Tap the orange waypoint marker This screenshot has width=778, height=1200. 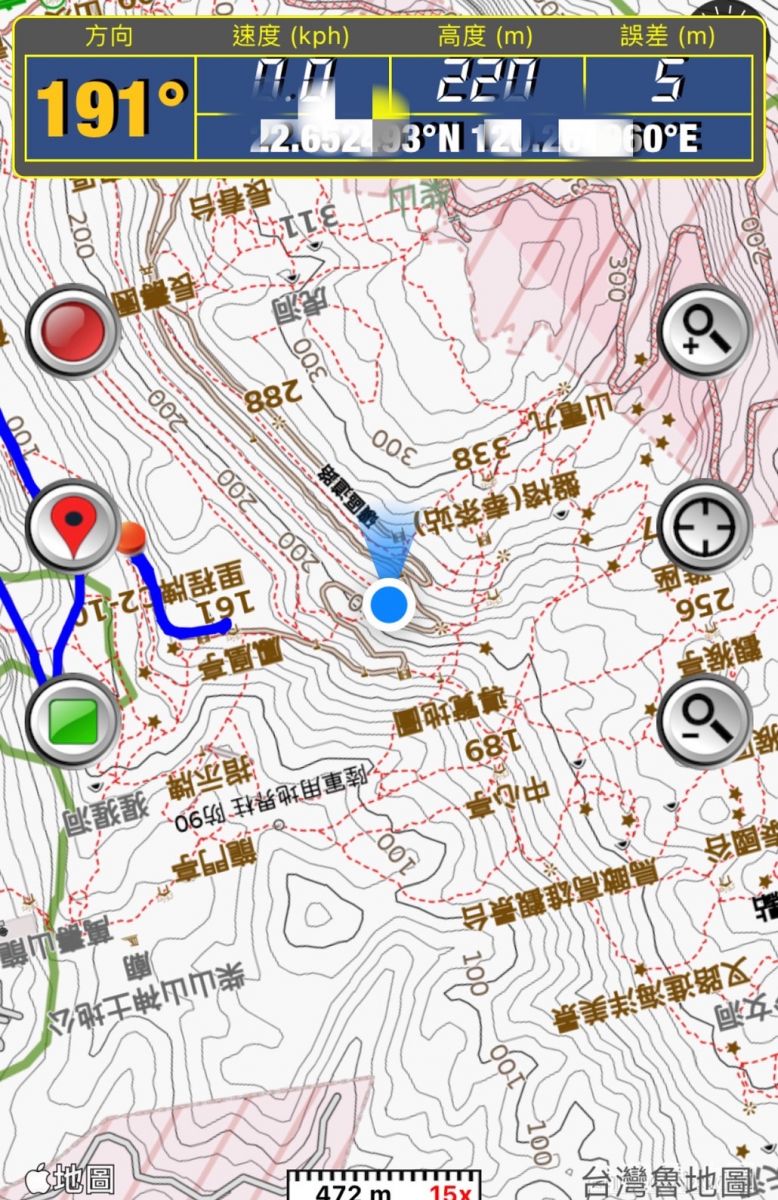131,538
